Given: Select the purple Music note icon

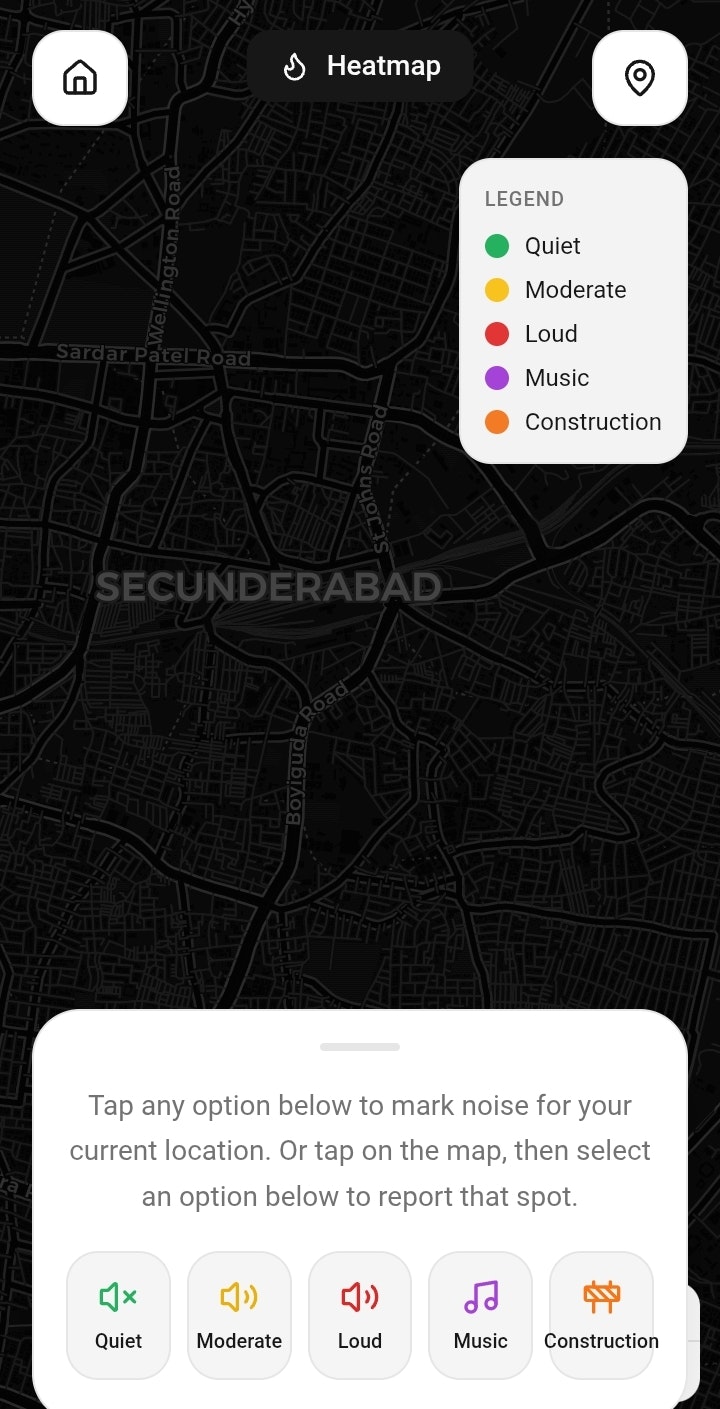Looking at the screenshot, I should click(480, 1293).
